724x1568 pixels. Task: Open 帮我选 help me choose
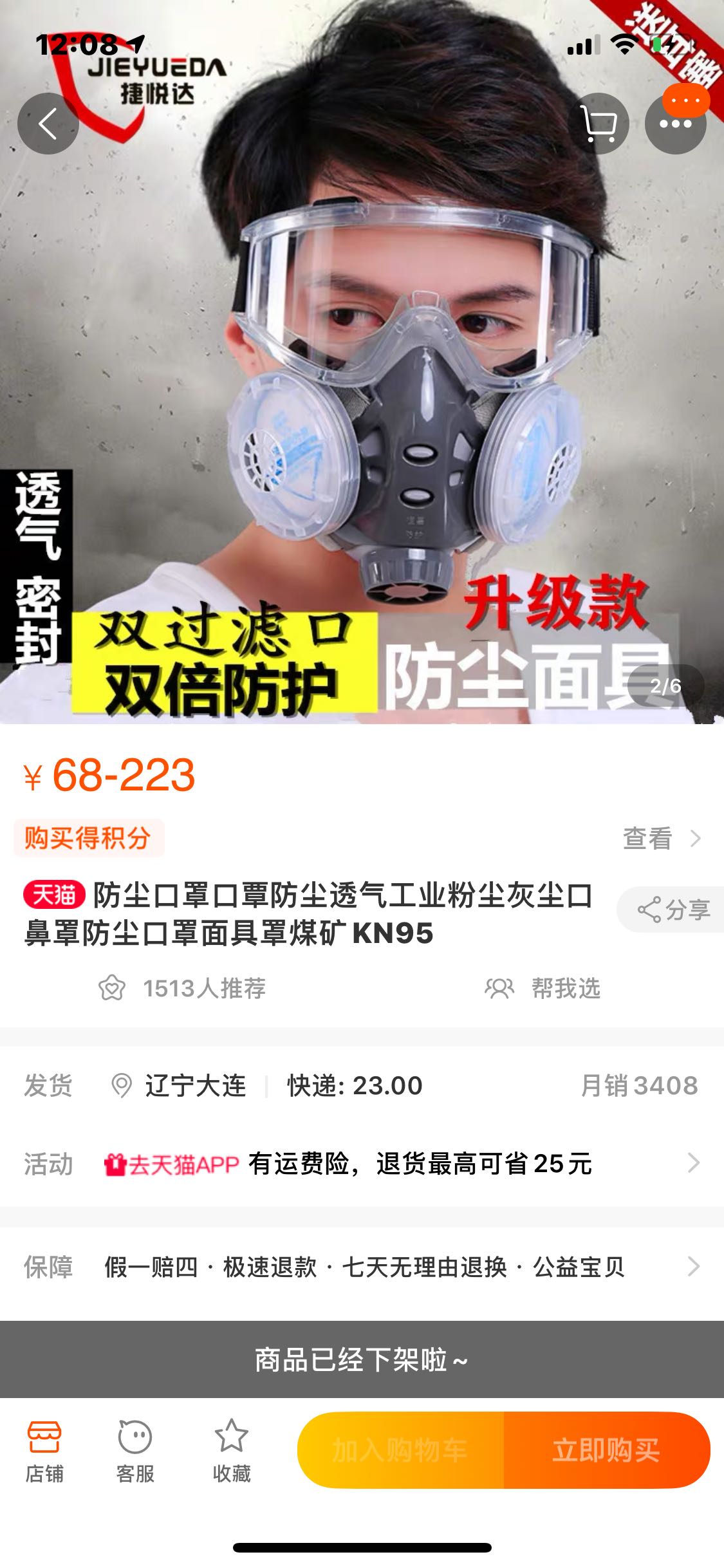click(x=543, y=988)
